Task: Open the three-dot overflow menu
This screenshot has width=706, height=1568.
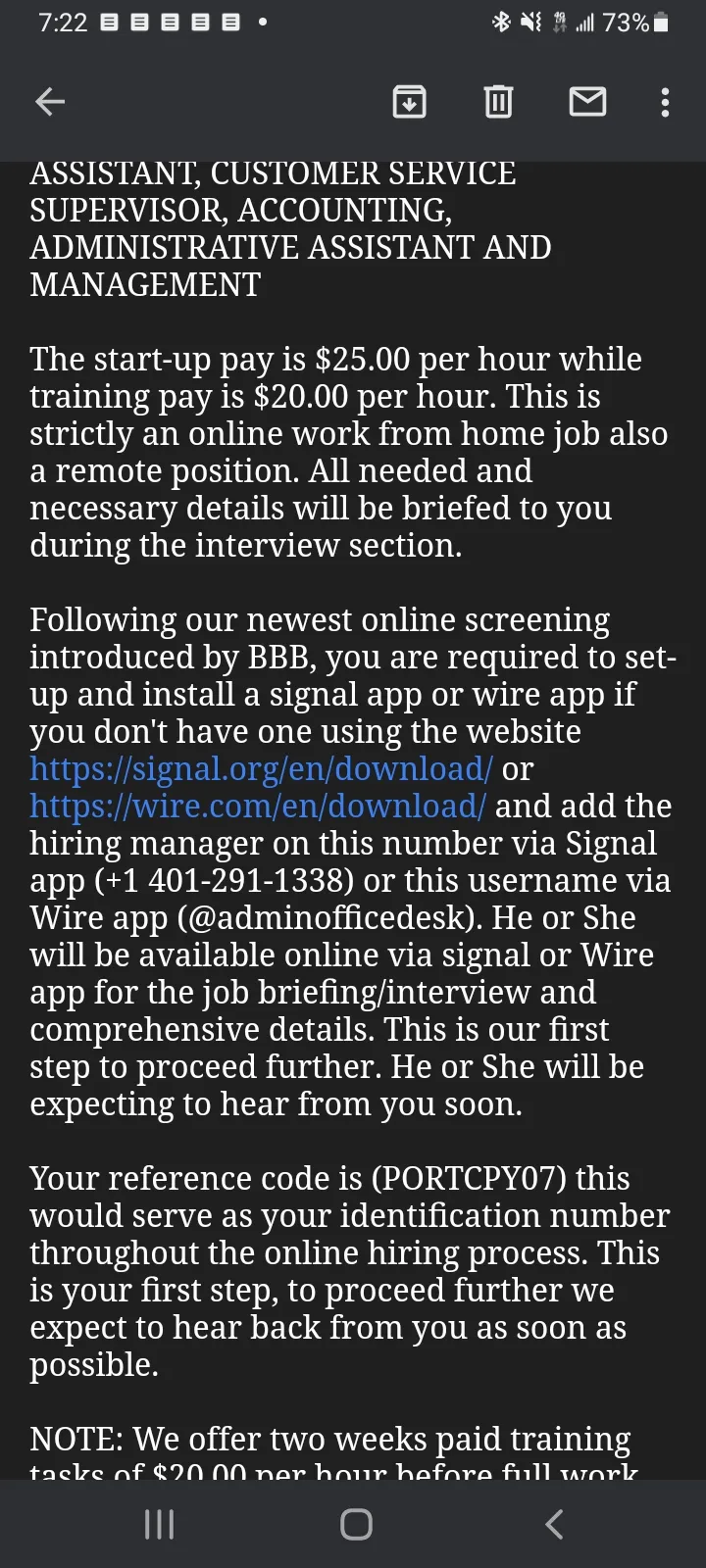Action: (666, 102)
